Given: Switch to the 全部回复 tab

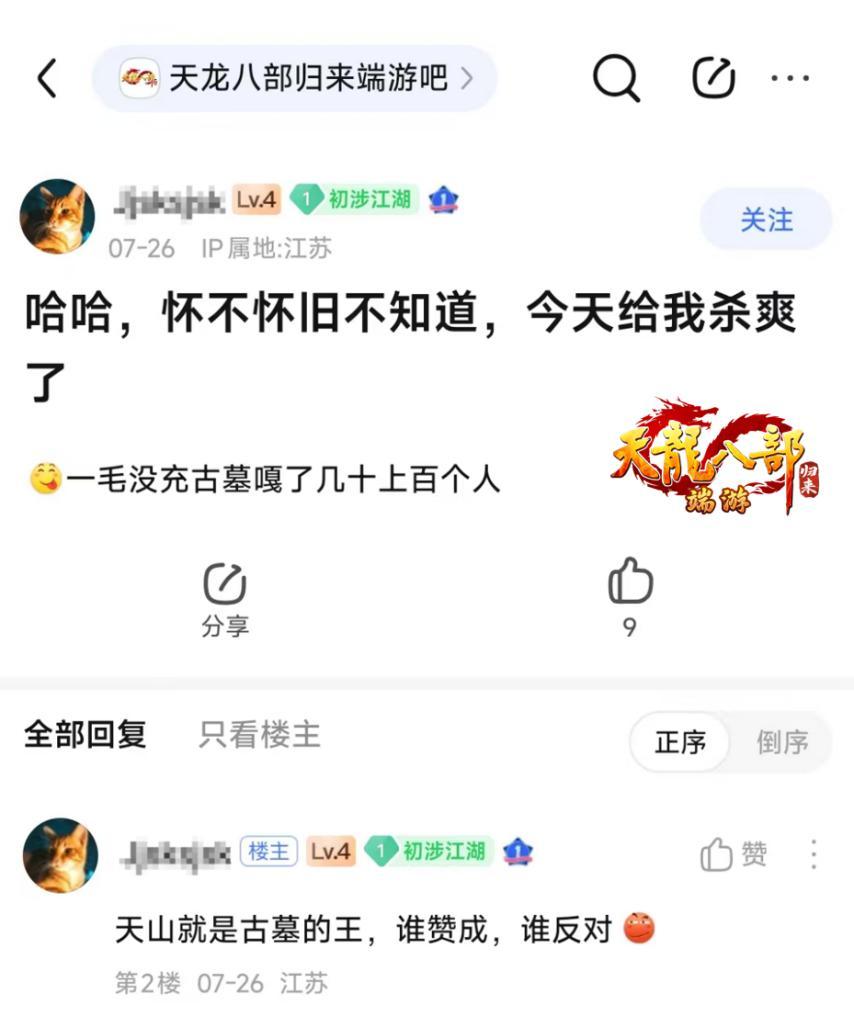Looking at the screenshot, I should click(x=85, y=735).
